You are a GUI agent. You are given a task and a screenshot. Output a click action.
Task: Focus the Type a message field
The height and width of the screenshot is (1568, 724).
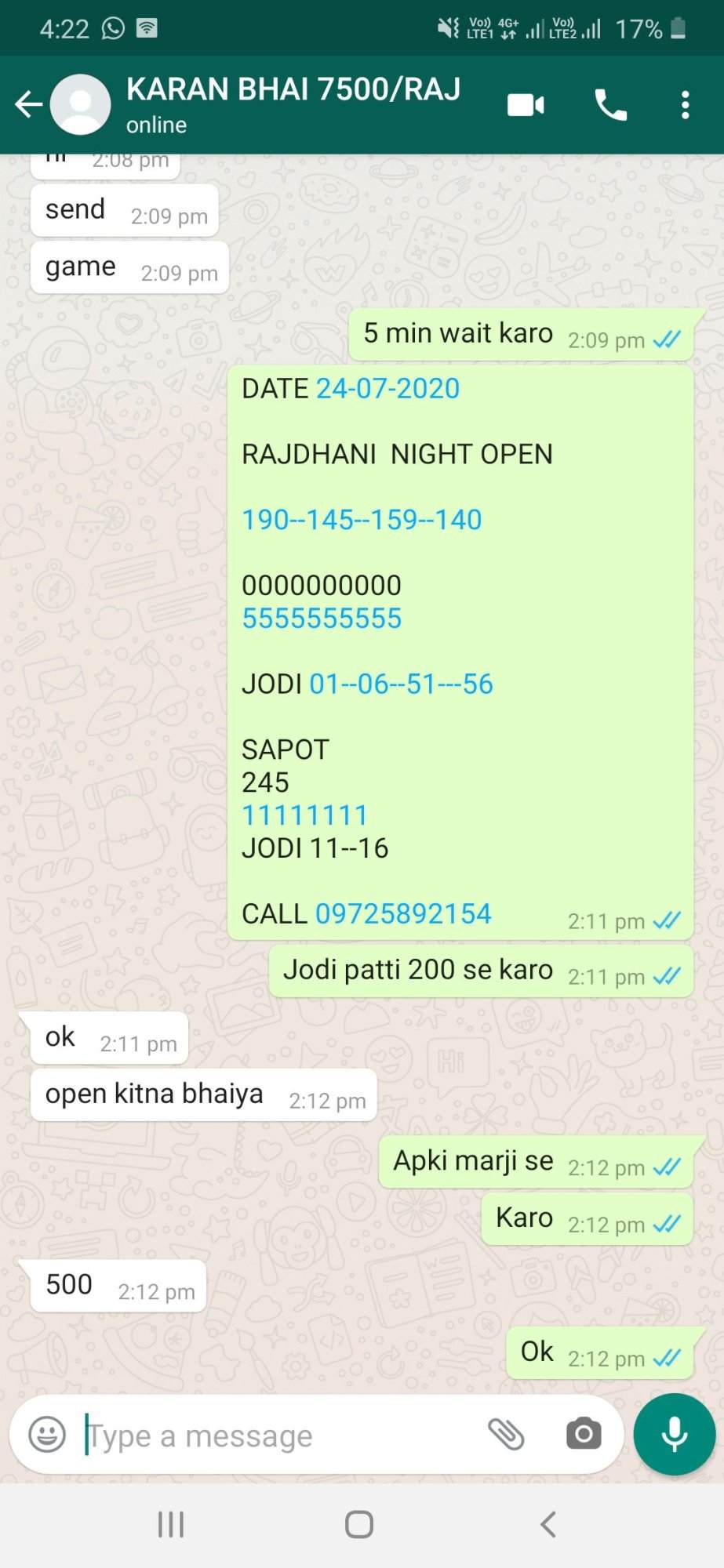coord(278,1436)
